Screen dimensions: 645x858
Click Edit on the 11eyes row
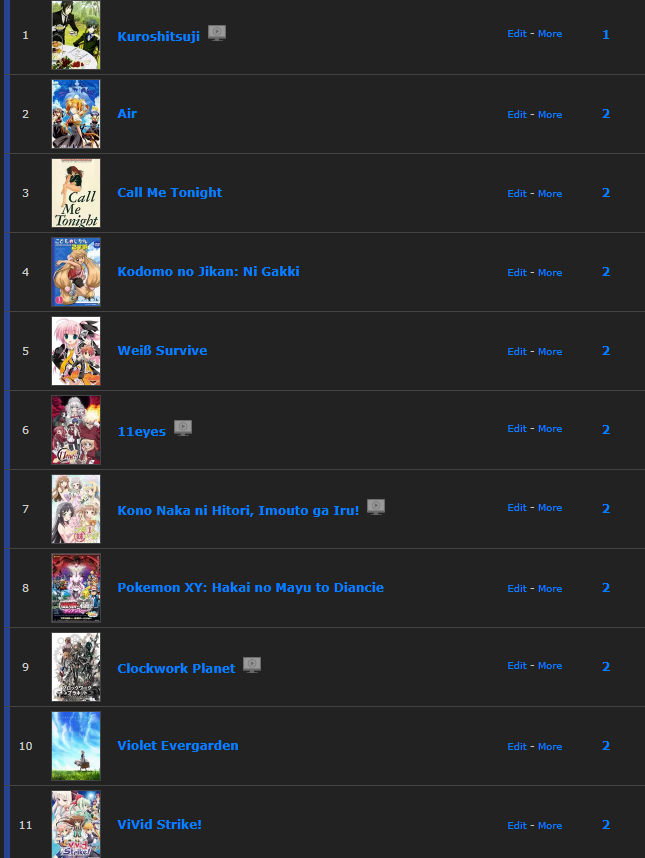point(516,429)
